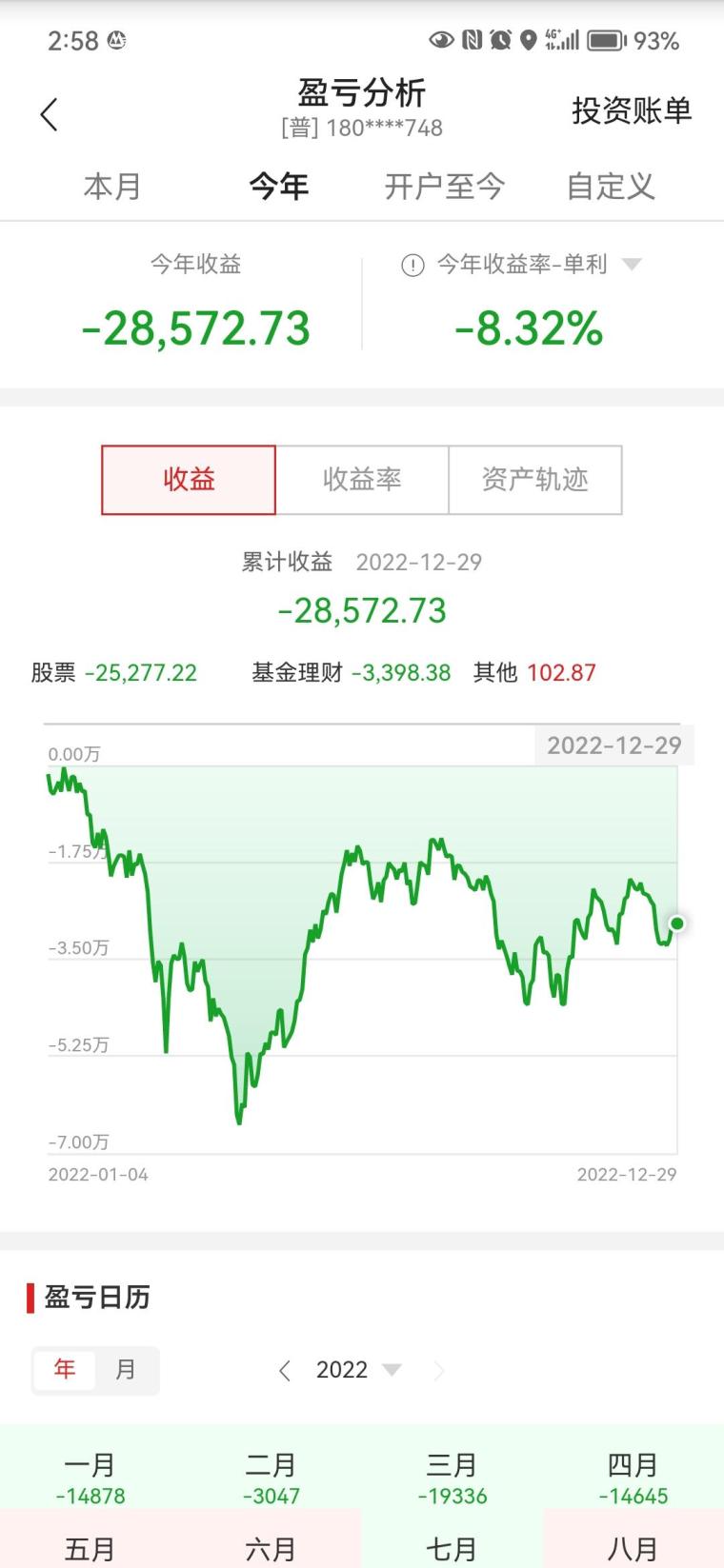Switch chart to 收益率

(x=362, y=480)
